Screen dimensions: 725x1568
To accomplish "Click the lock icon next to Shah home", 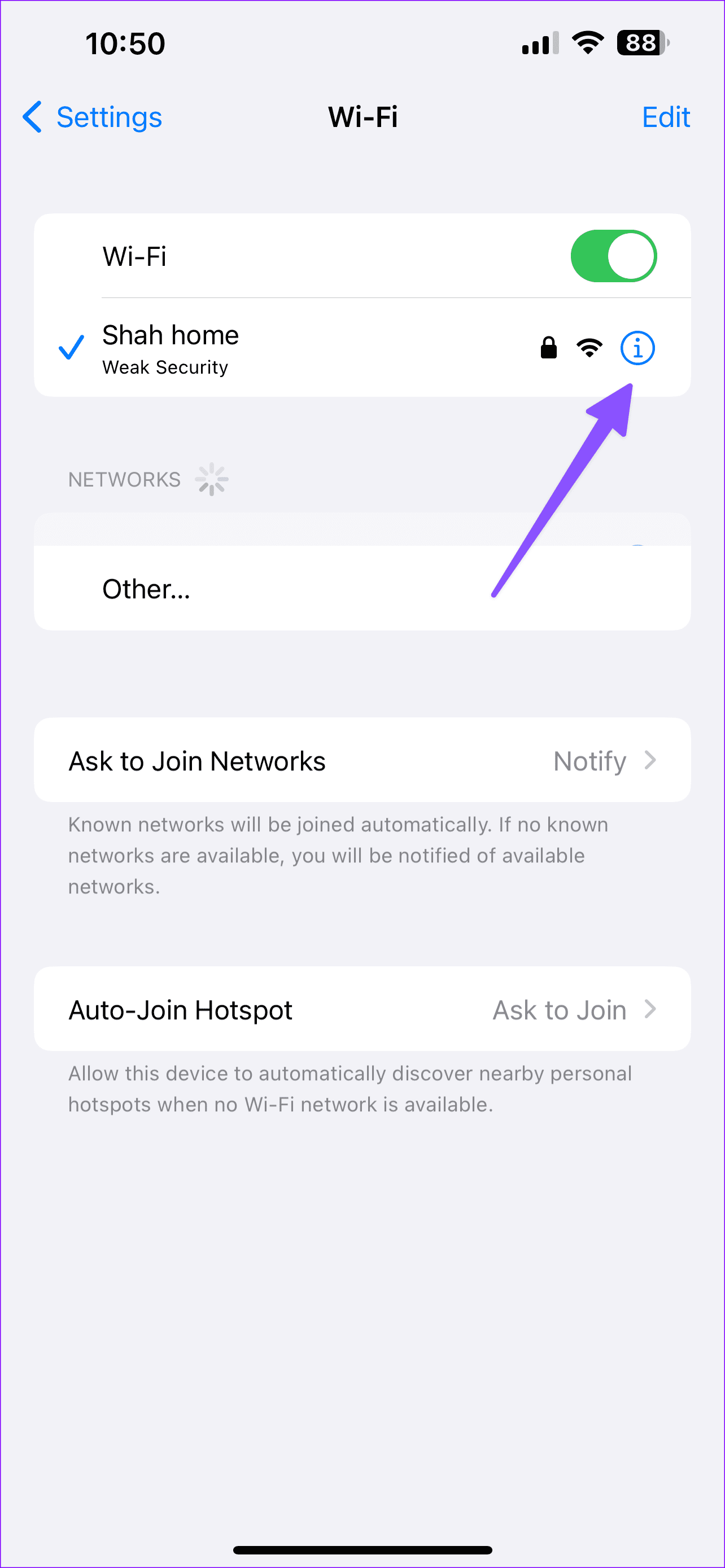I will click(x=547, y=348).
